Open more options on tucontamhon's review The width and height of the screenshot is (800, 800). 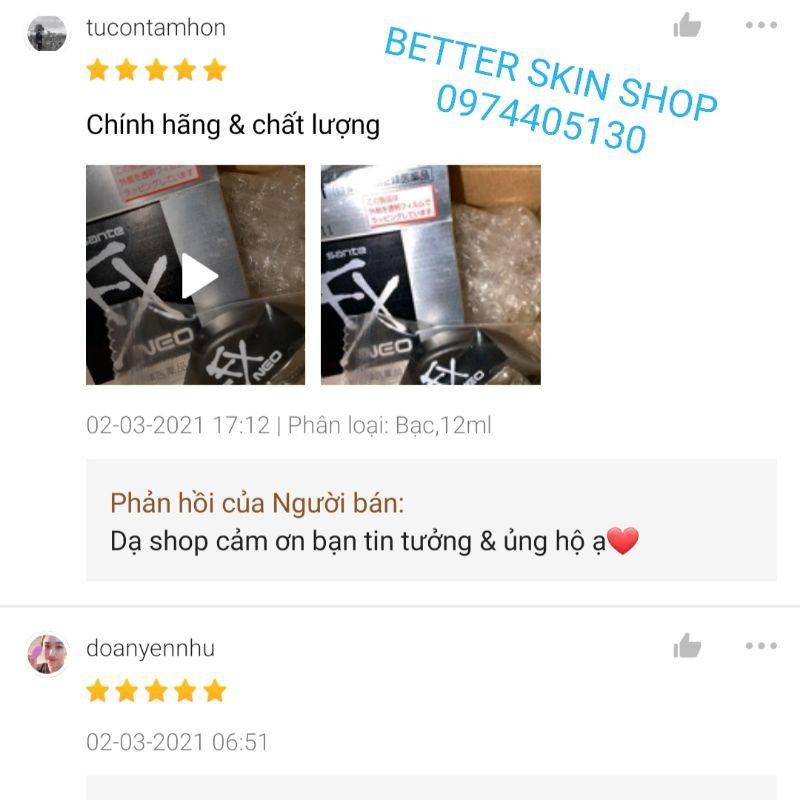[x=761, y=25]
